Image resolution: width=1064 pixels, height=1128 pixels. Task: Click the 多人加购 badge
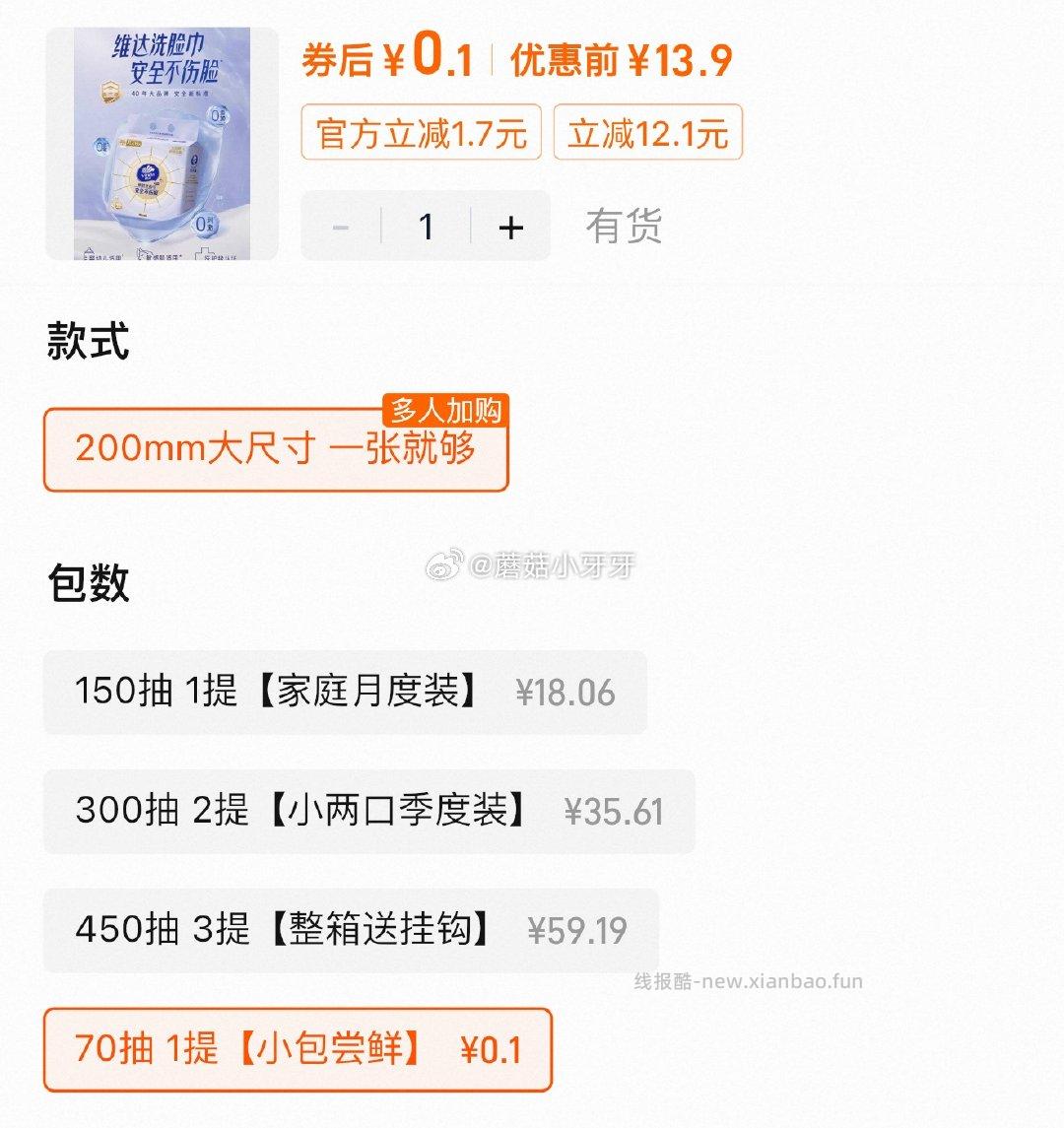point(446,408)
